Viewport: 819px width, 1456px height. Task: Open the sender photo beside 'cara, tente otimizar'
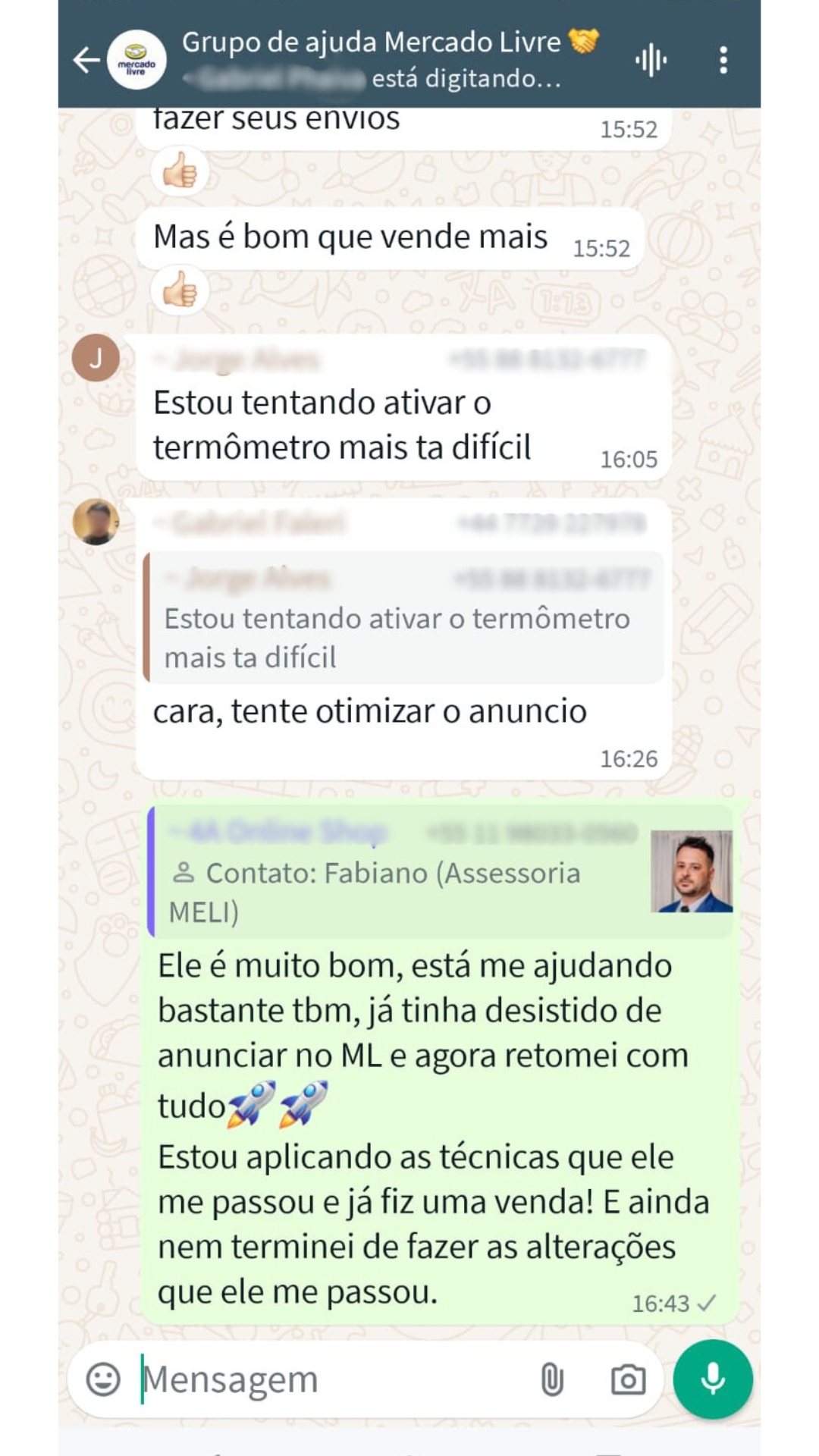(x=96, y=522)
